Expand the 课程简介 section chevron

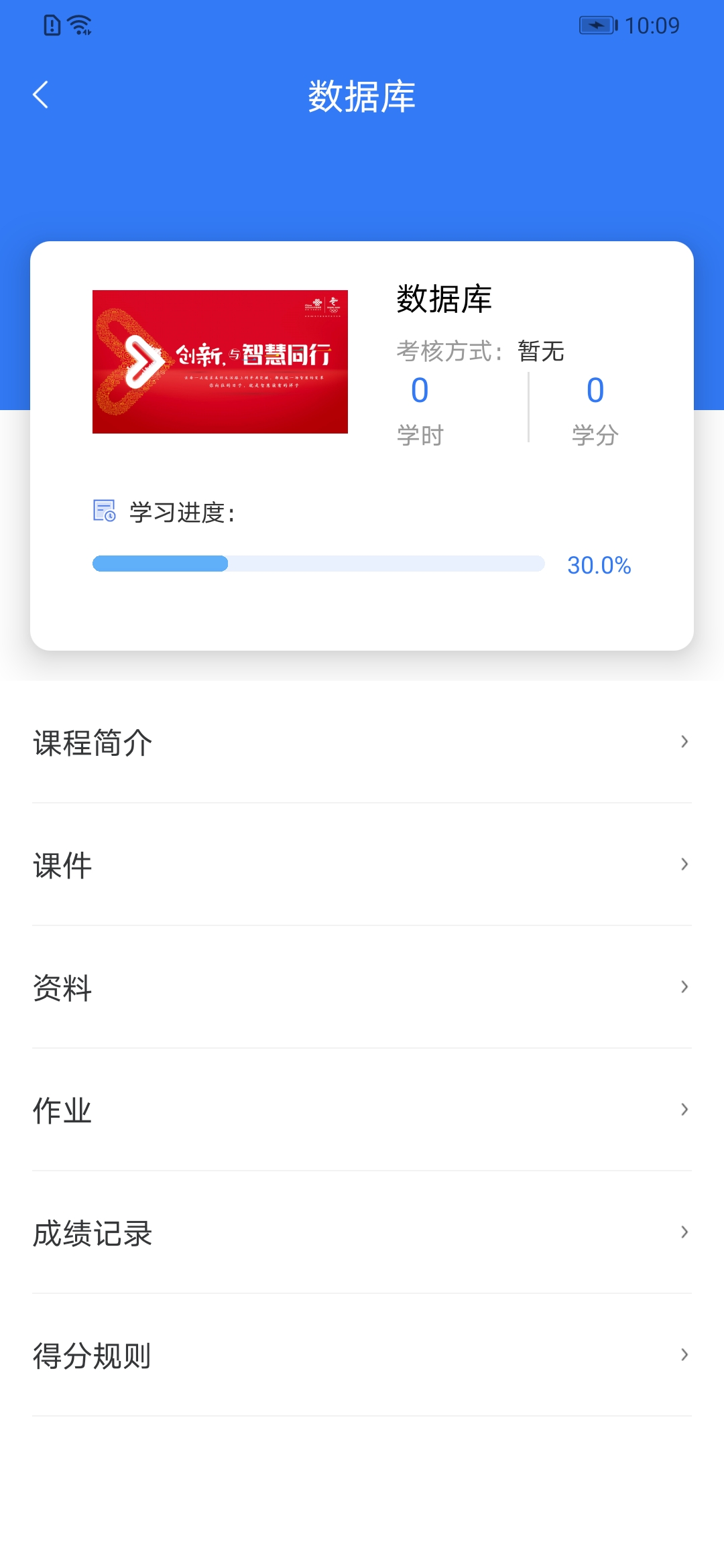pos(683,742)
